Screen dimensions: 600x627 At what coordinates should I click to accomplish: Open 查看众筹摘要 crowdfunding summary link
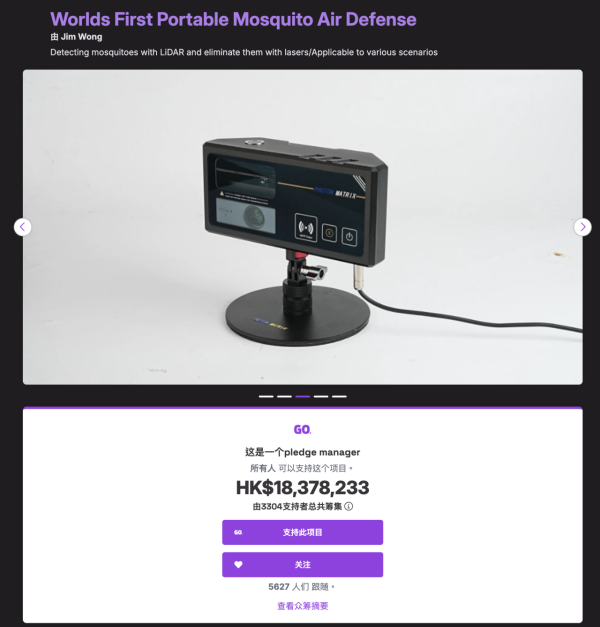pyautogui.click(x=302, y=606)
